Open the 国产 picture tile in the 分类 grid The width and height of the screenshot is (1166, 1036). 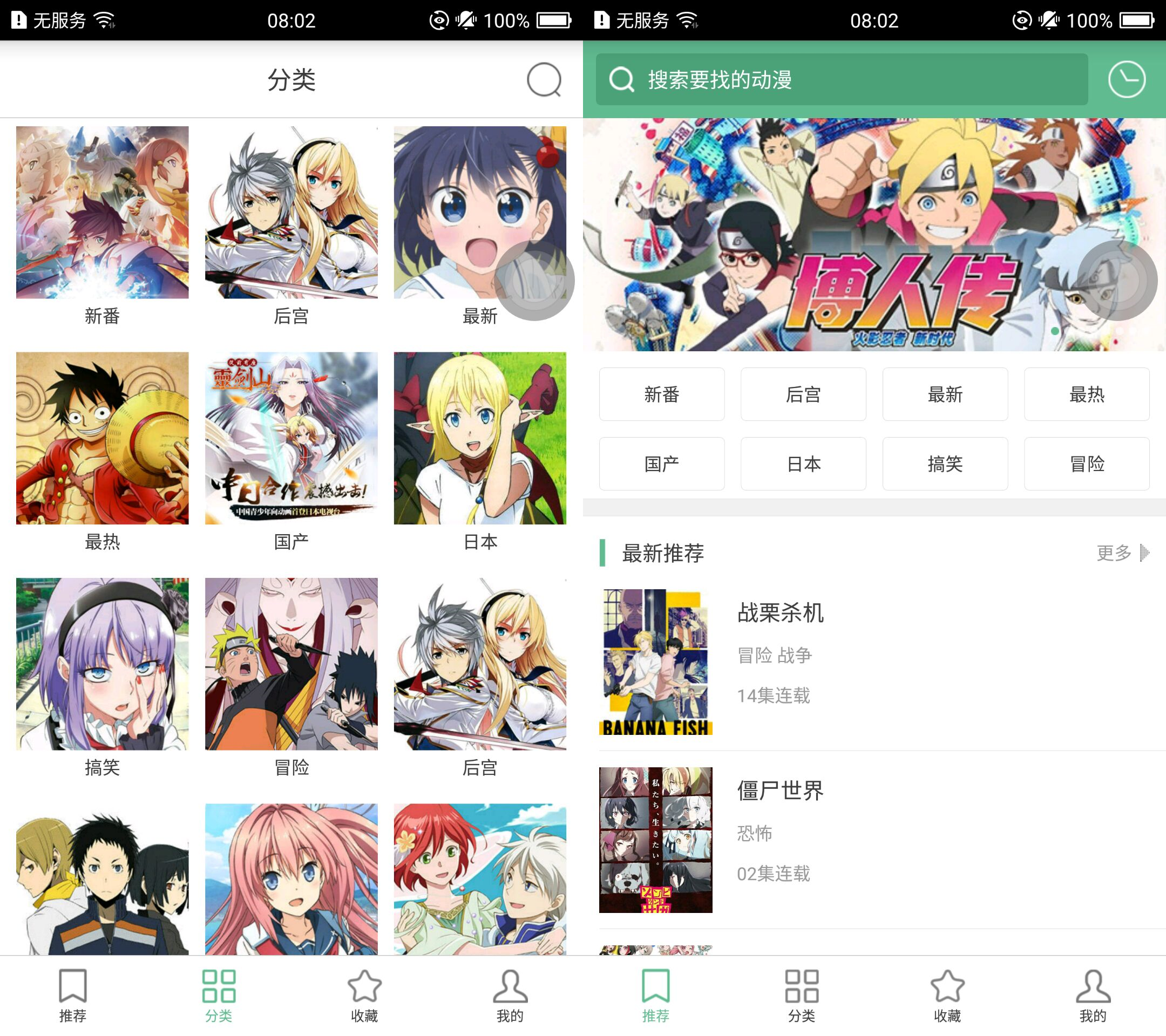point(291,438)
